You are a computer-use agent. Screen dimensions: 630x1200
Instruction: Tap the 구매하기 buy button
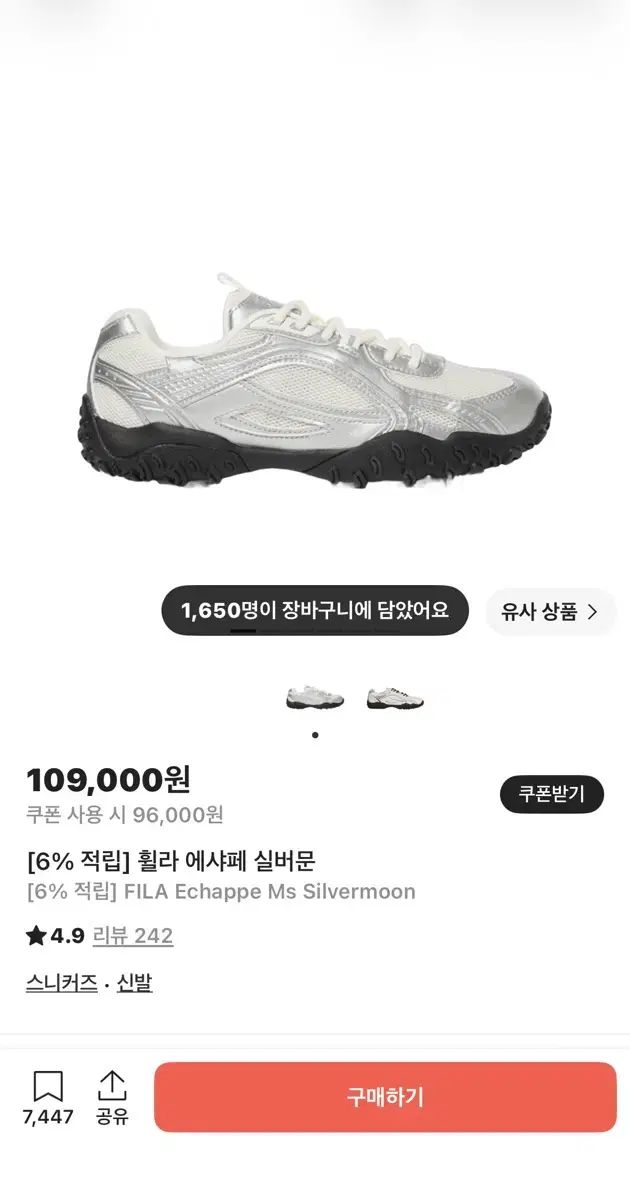pos(385,1097)
